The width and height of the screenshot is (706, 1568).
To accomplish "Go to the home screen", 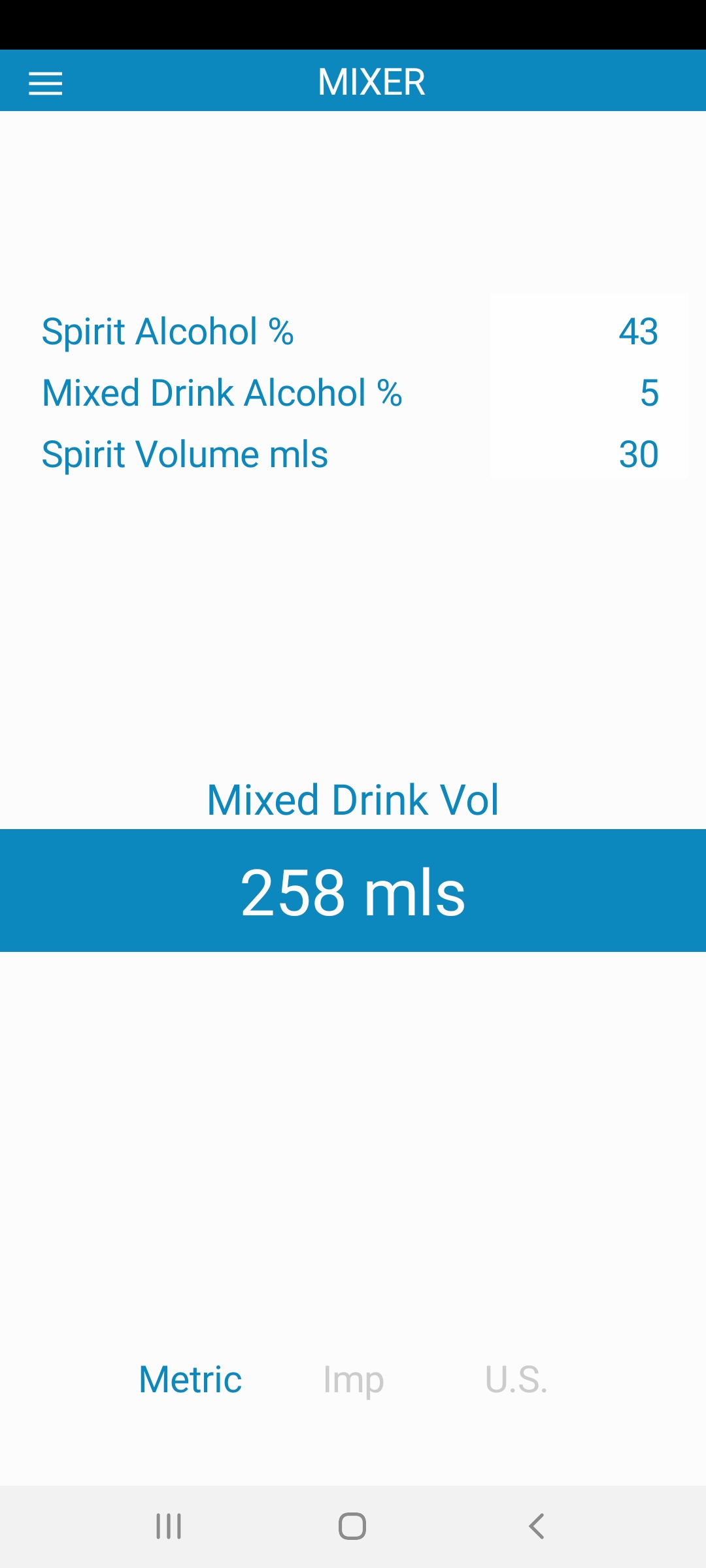I will 352,1526.
